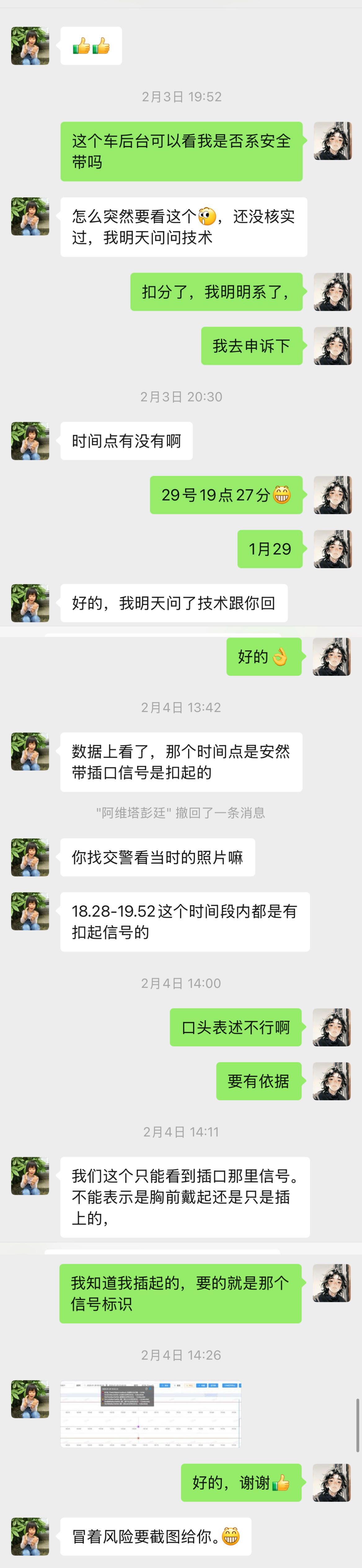Open the chart screenshot image sent at 14:26
362x1568 pixels.
[151, 1414]
